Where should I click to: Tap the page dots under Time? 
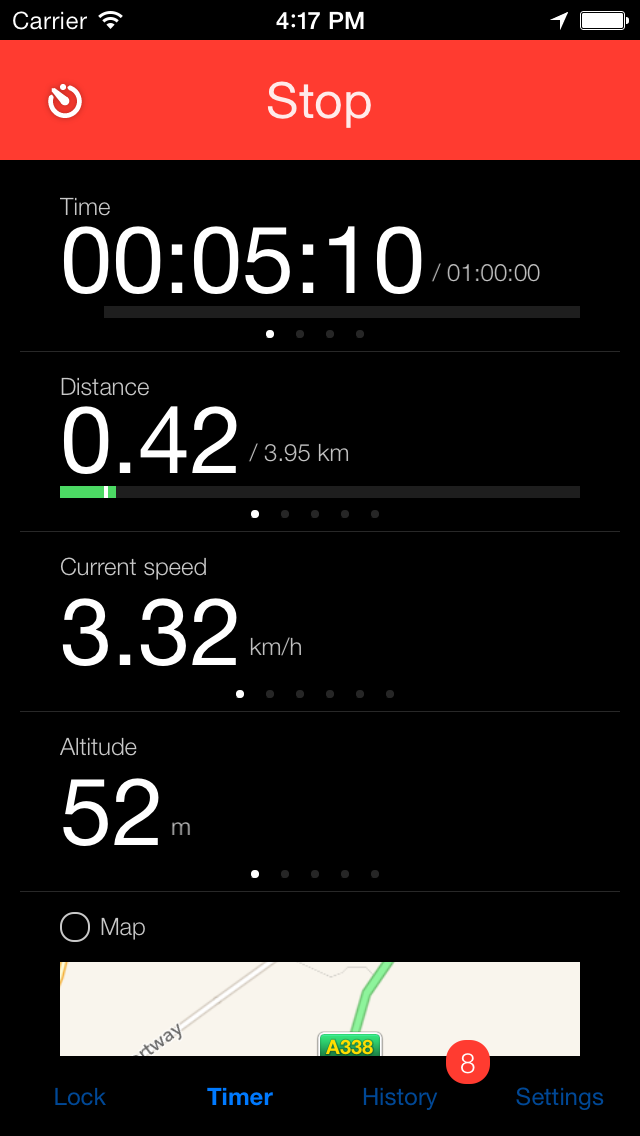tap(315, 334)
